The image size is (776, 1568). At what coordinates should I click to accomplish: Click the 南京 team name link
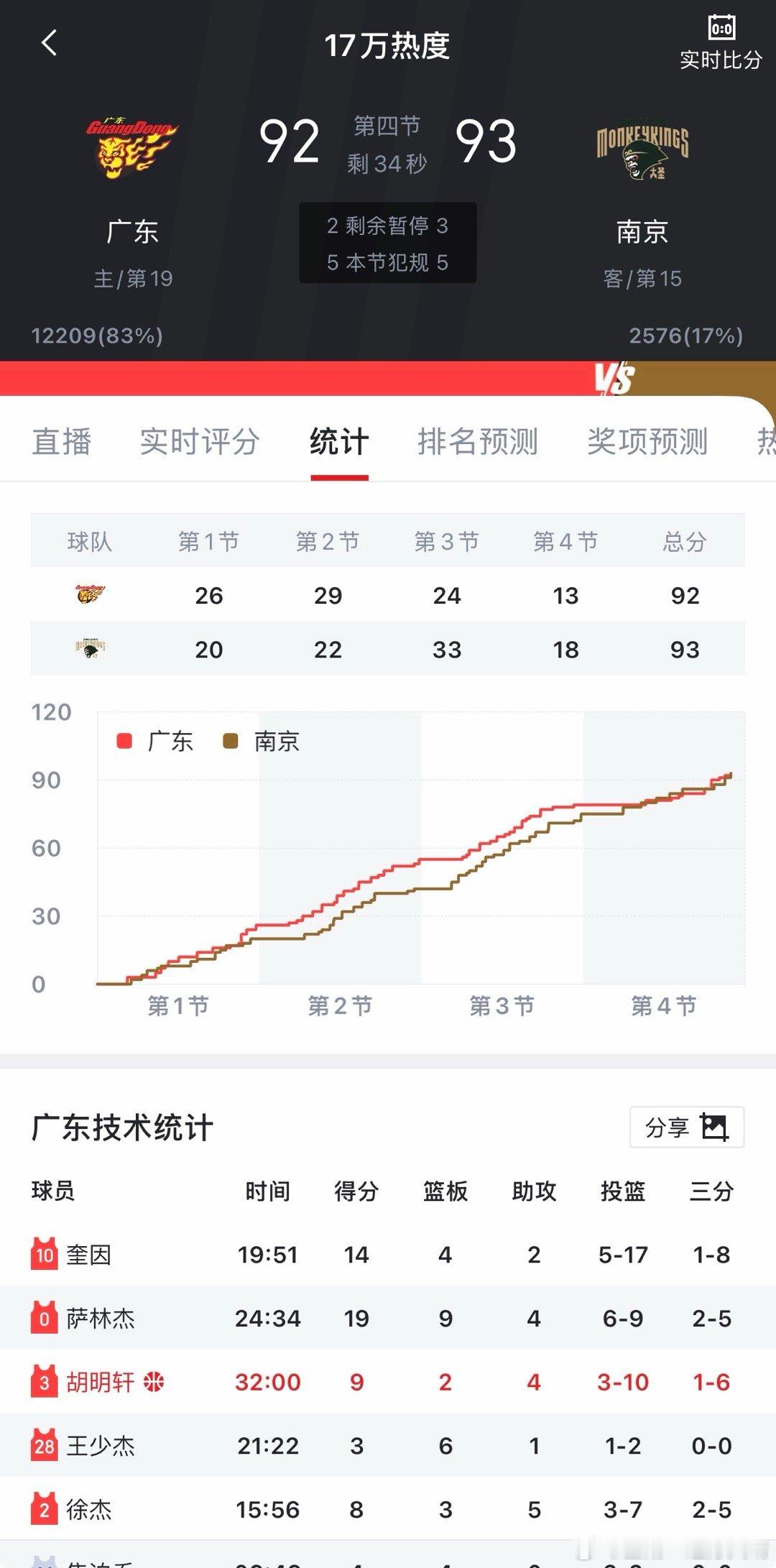[x=642, y=229]
